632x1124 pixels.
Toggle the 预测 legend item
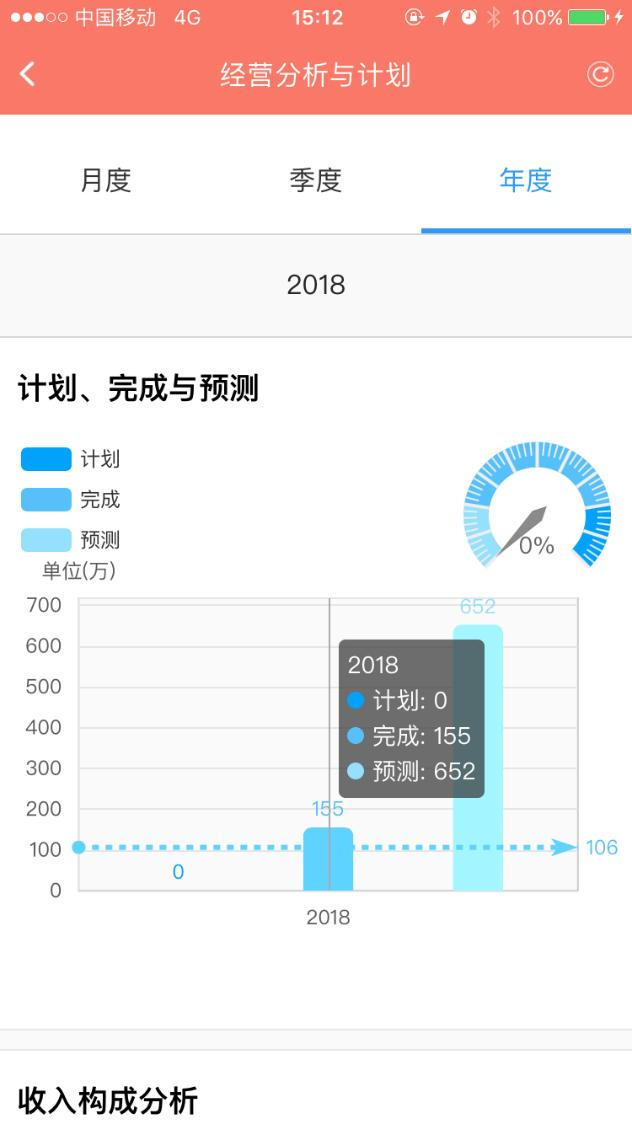pos(70,540)
